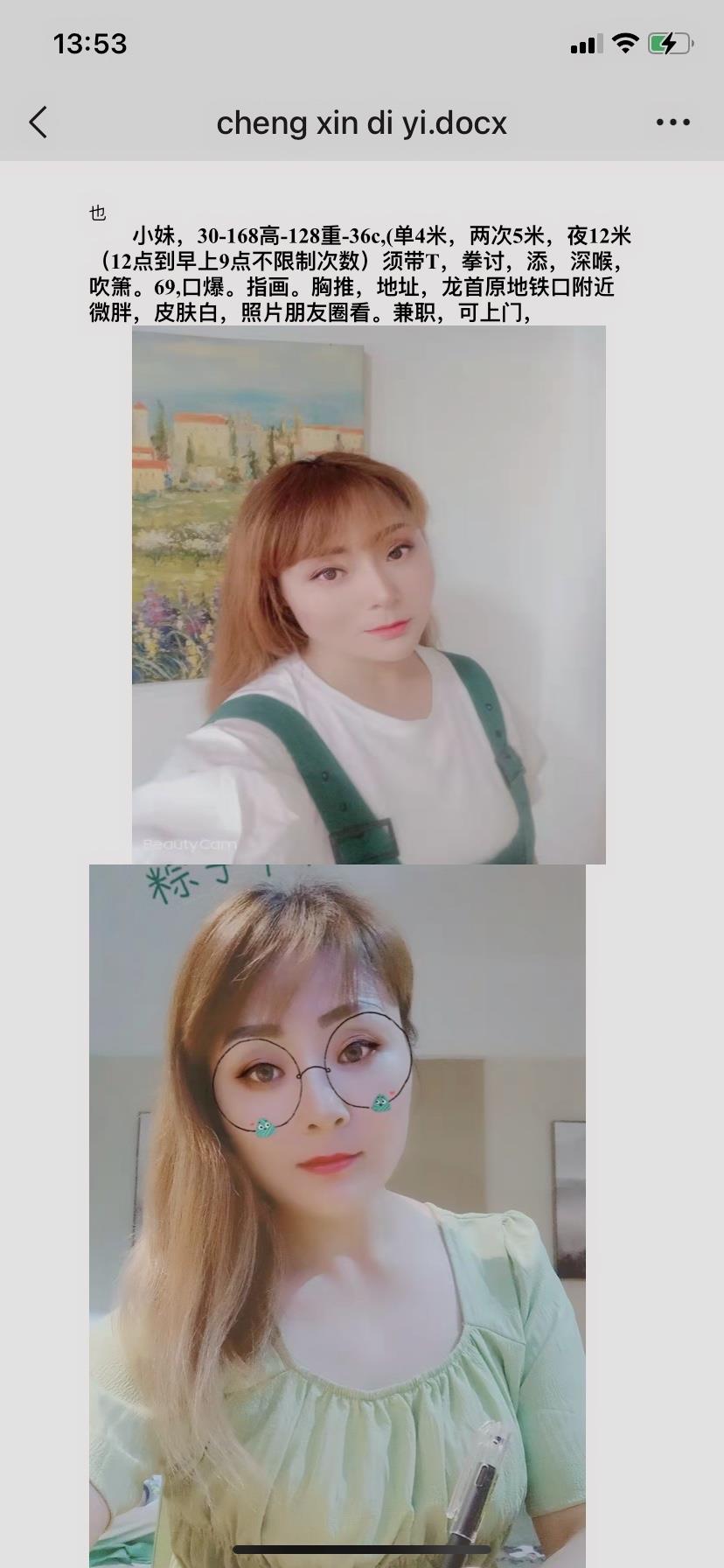Open the three-dot more options menu
The height and width of the screenshot is (1568, 724).
pyautogui.click(x=672, y=122)
